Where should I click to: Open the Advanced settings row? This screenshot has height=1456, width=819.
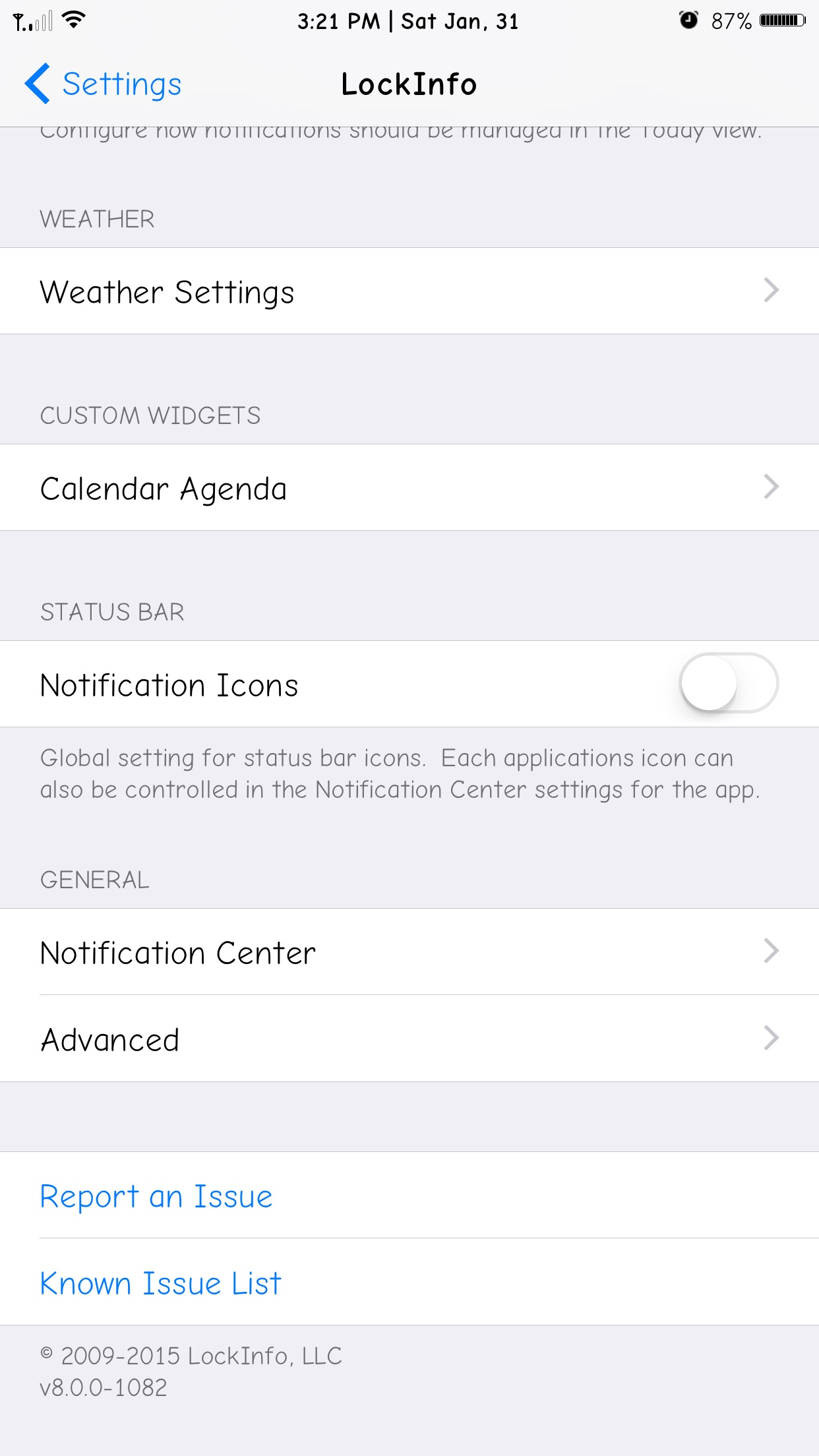coord(409,1039)
